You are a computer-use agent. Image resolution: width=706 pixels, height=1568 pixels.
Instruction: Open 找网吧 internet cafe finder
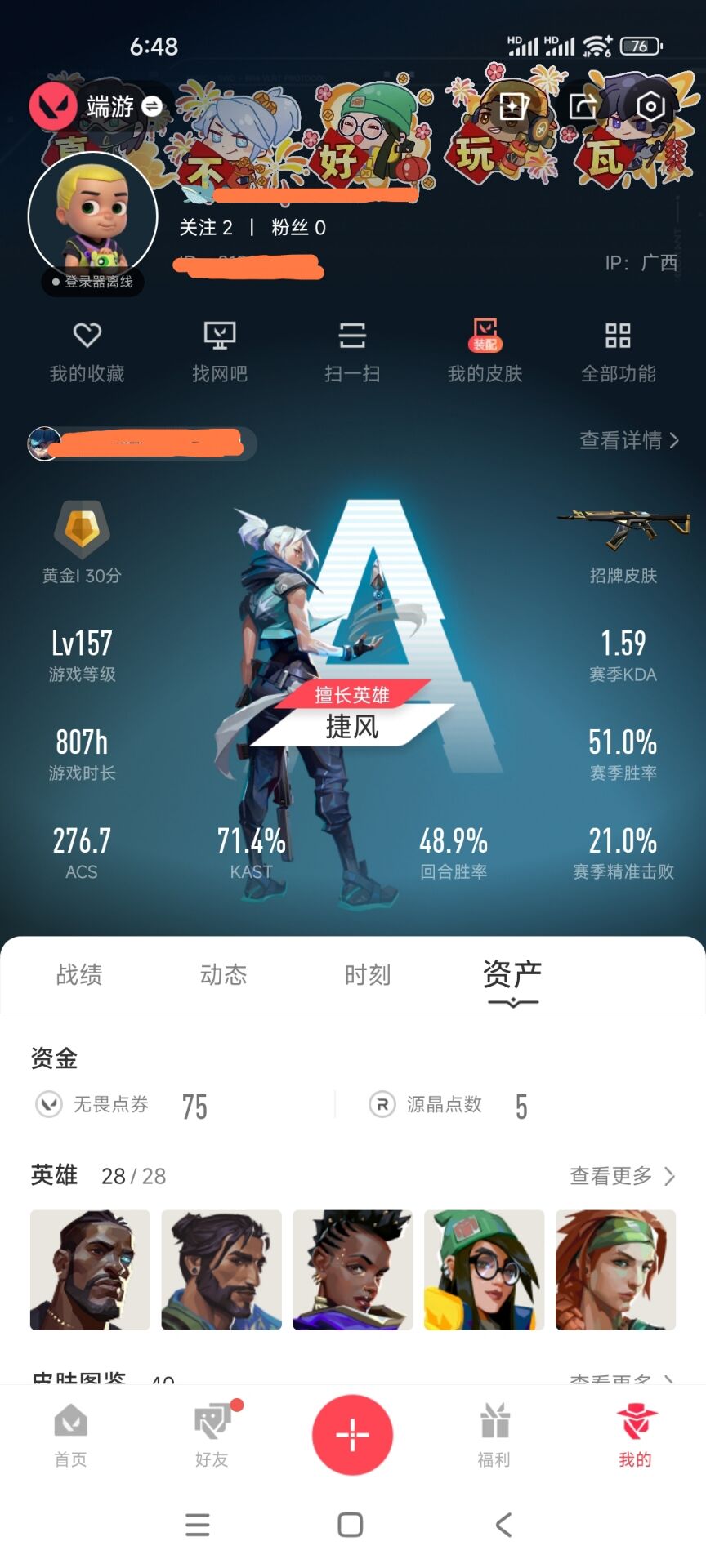[x=219, y=351]
